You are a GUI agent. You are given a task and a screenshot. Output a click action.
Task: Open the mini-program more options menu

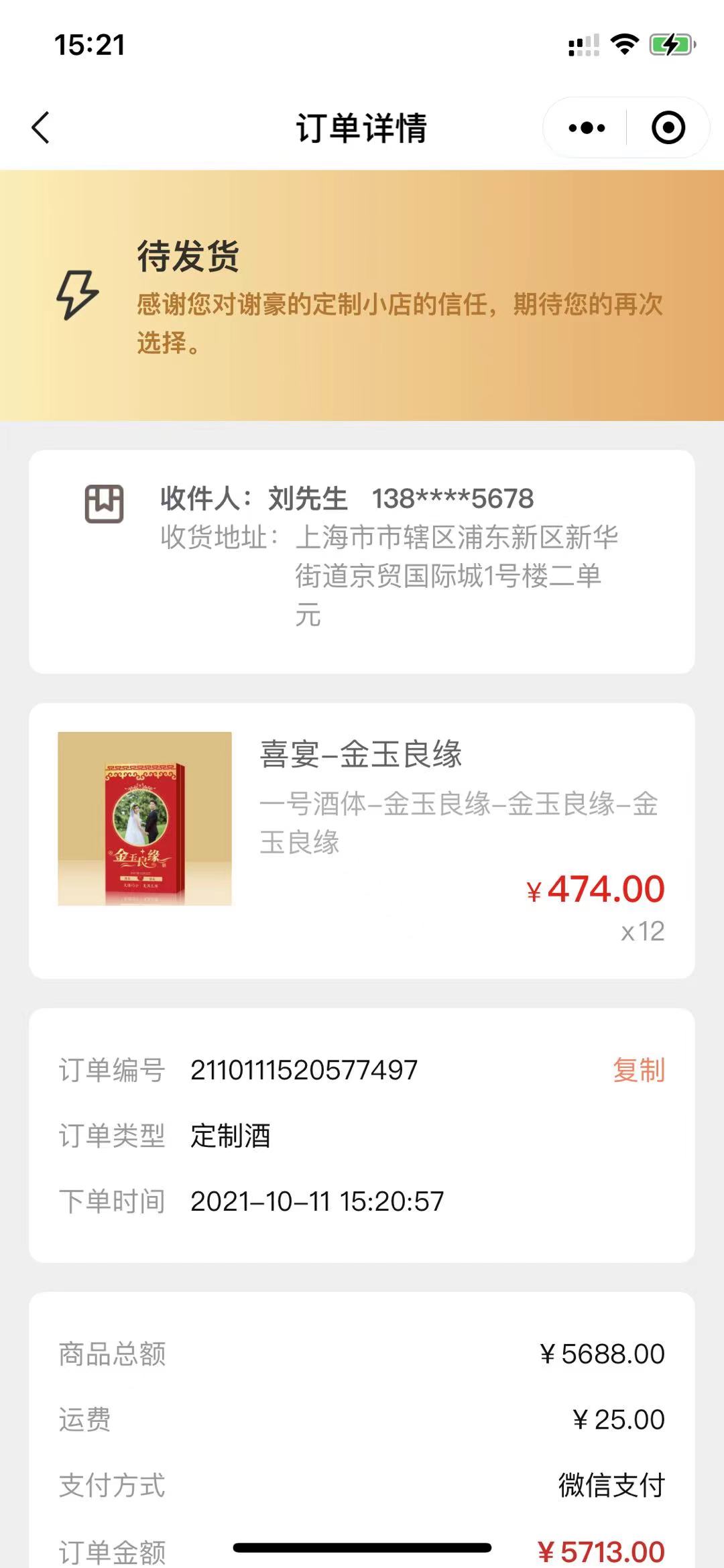tap(587, 126)
